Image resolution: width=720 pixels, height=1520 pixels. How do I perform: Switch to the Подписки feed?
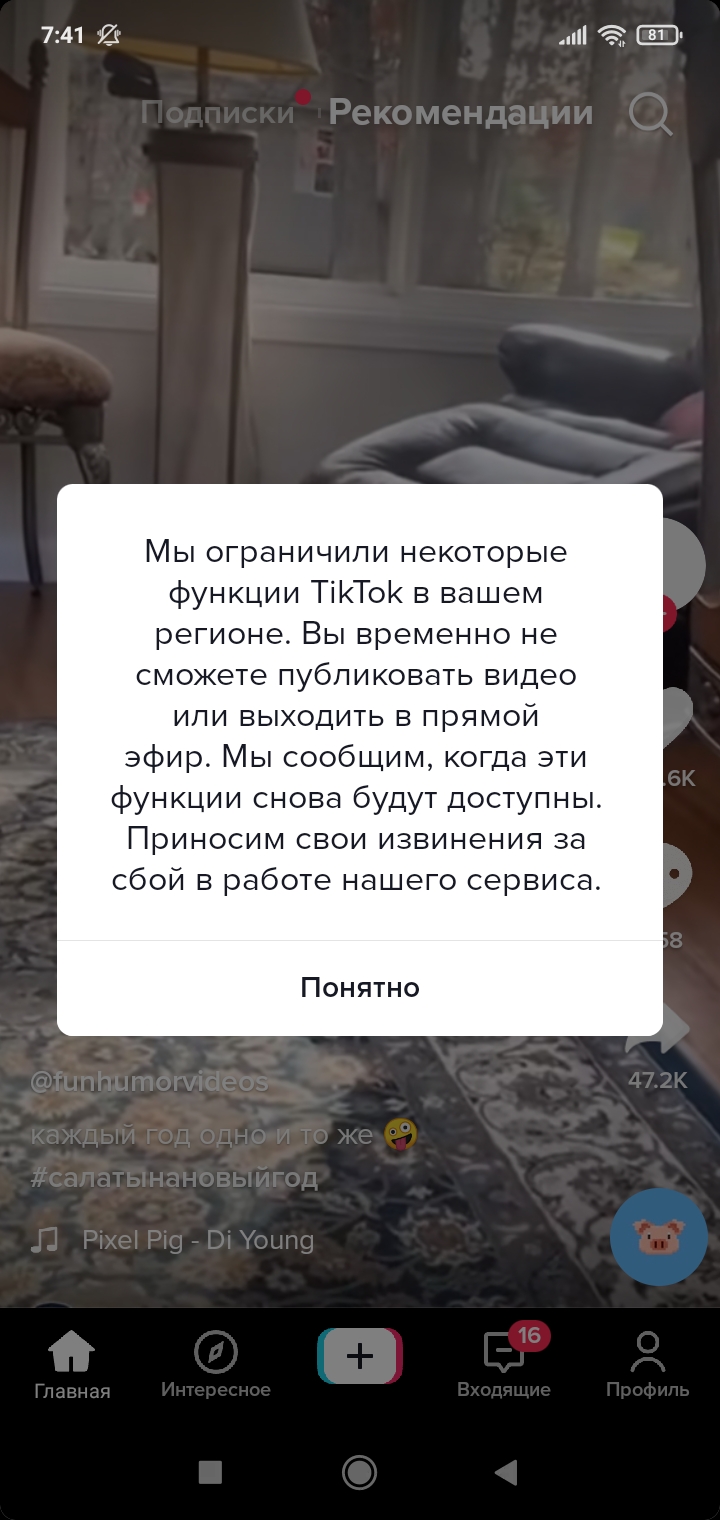(217, 113)
